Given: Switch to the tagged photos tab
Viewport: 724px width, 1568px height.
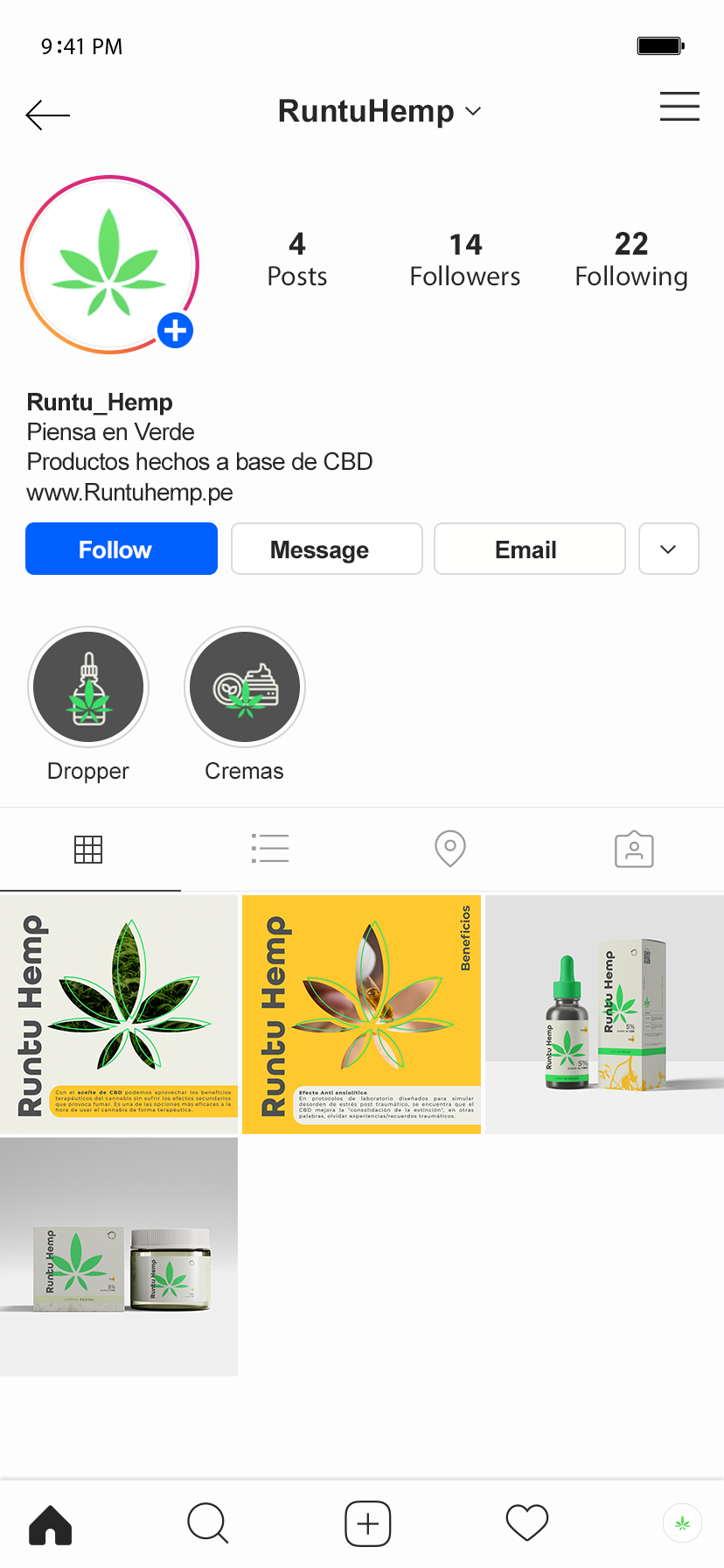Looking at the screenshot, I should pos(634,849).
